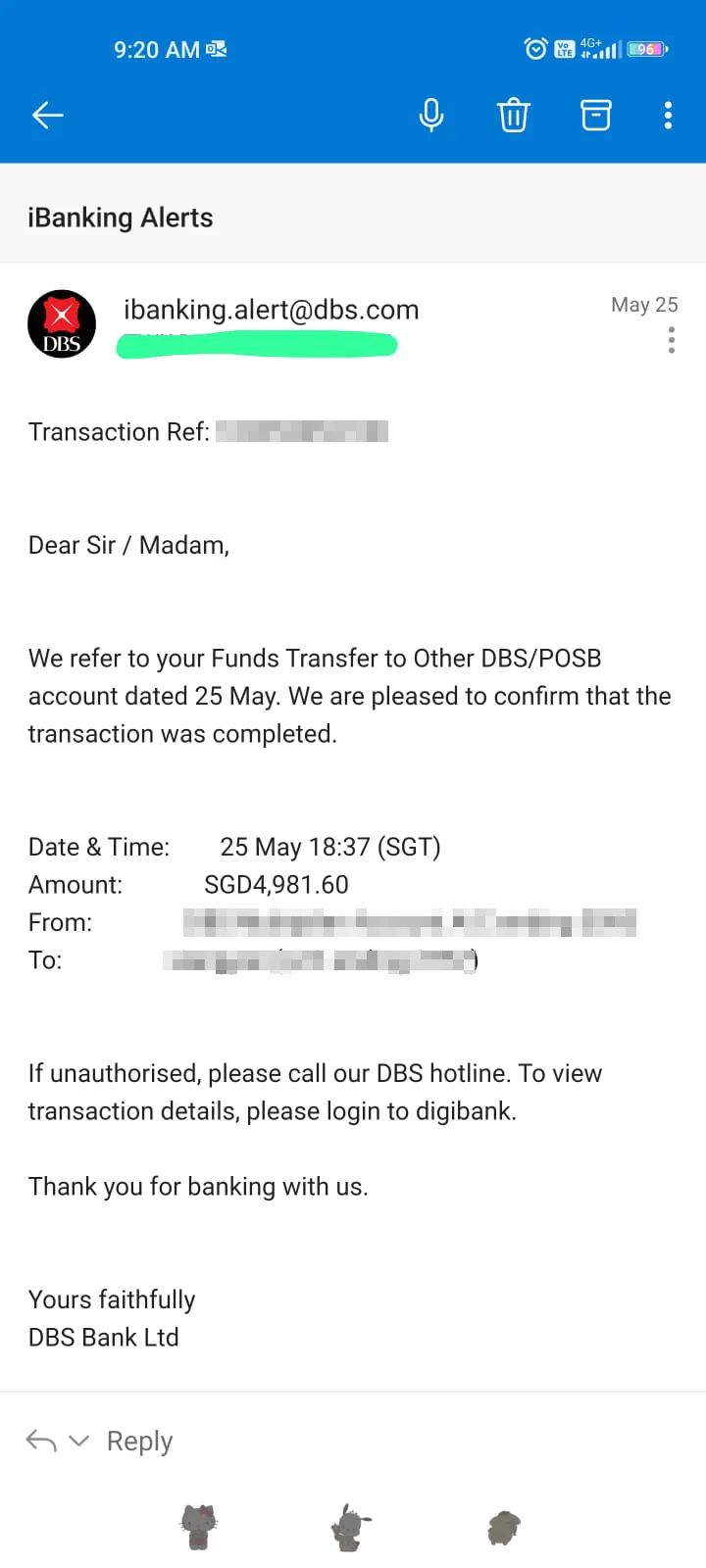Open the top bar overflow menu
Screen dimensions: 706x1568
[668, 116]
